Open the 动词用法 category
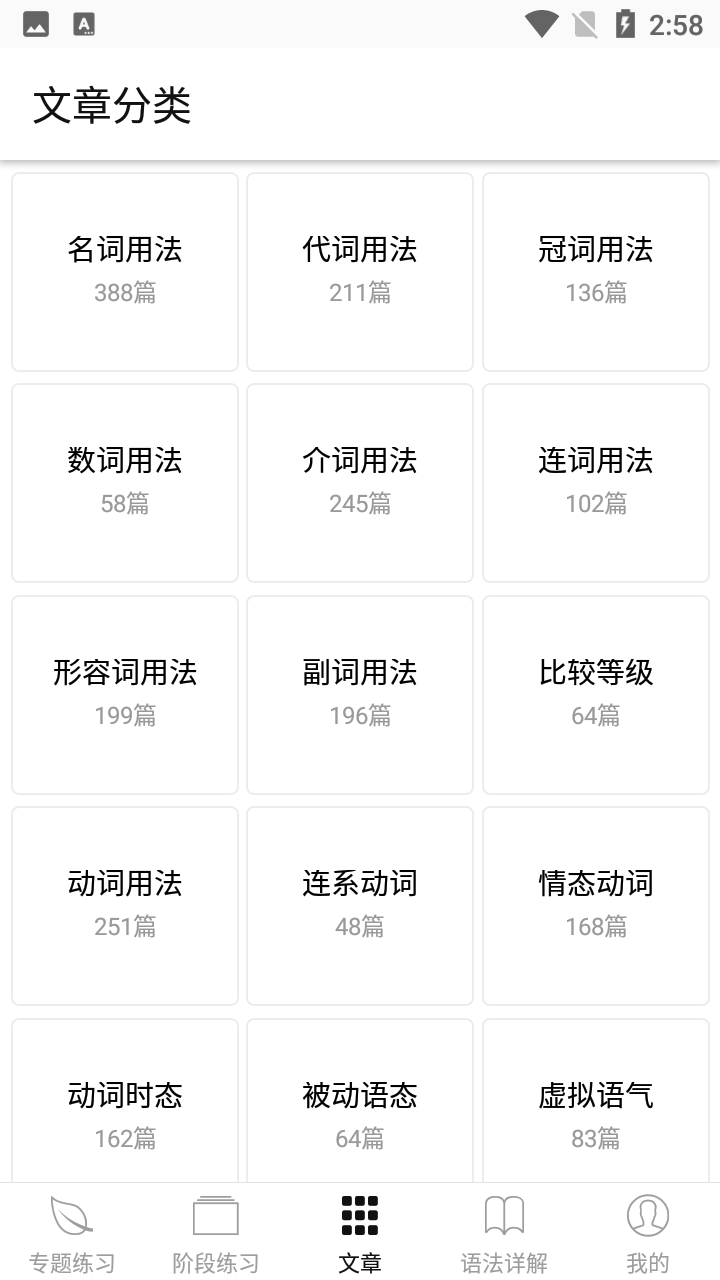720x1280 pixels. pyautogui.click(x=125, y=905)
